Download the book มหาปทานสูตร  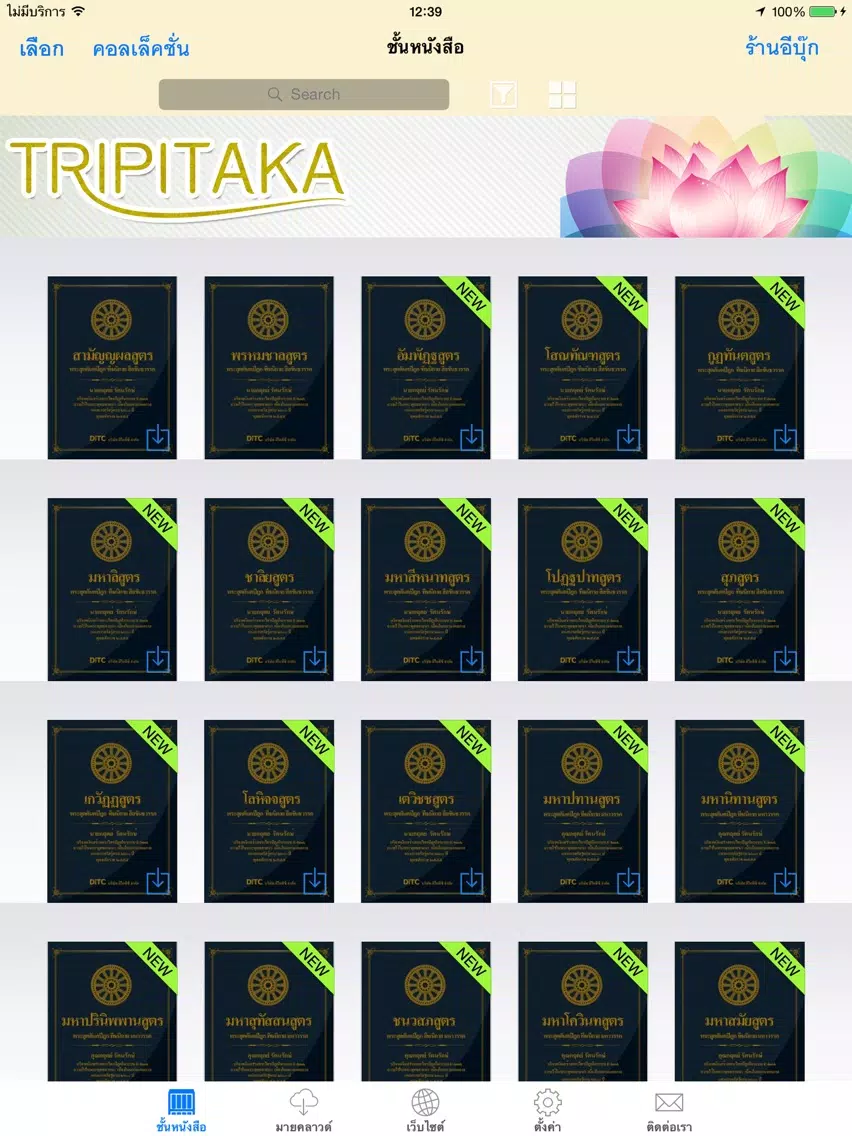(x=628, y=881)
